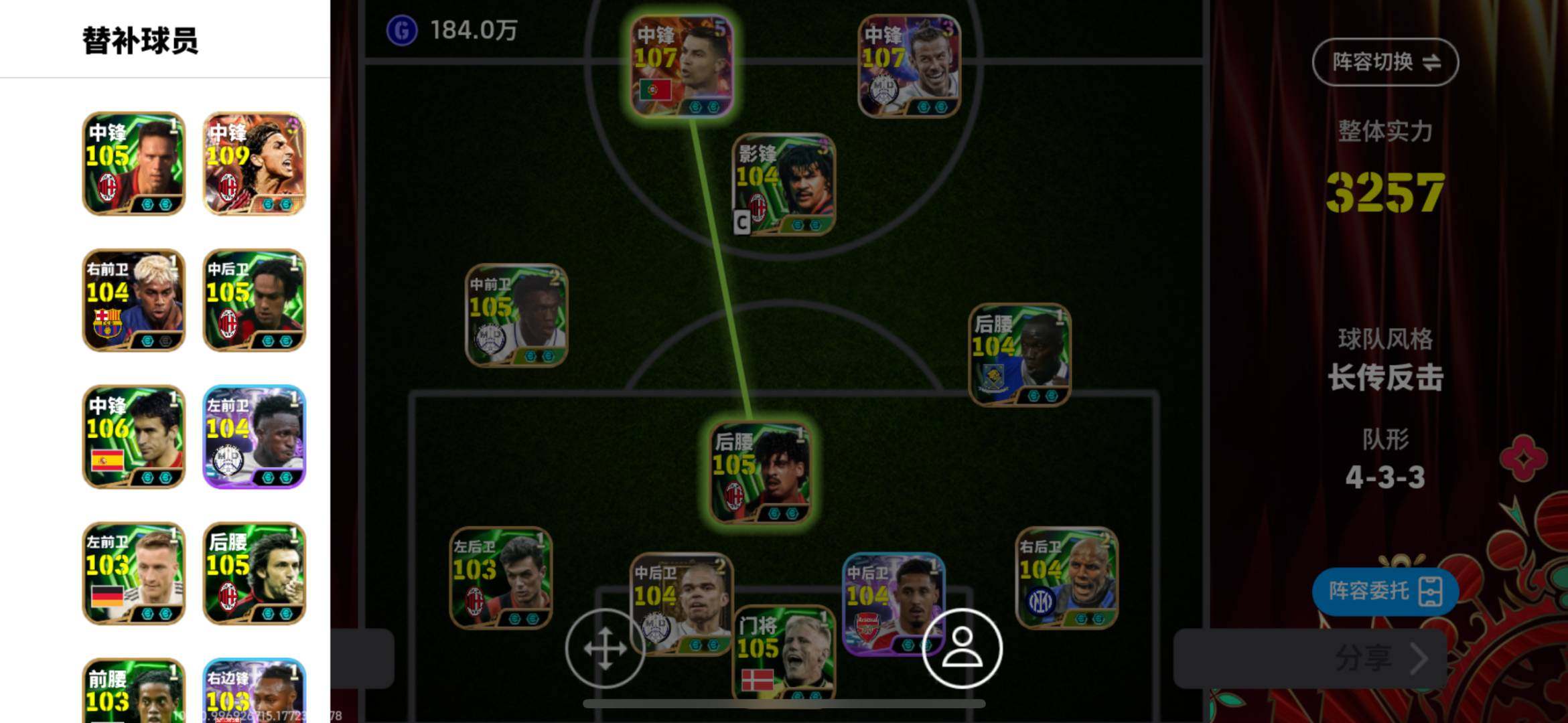Choose the 104 右前卫 Barcelona substitute

pos(133,301)
